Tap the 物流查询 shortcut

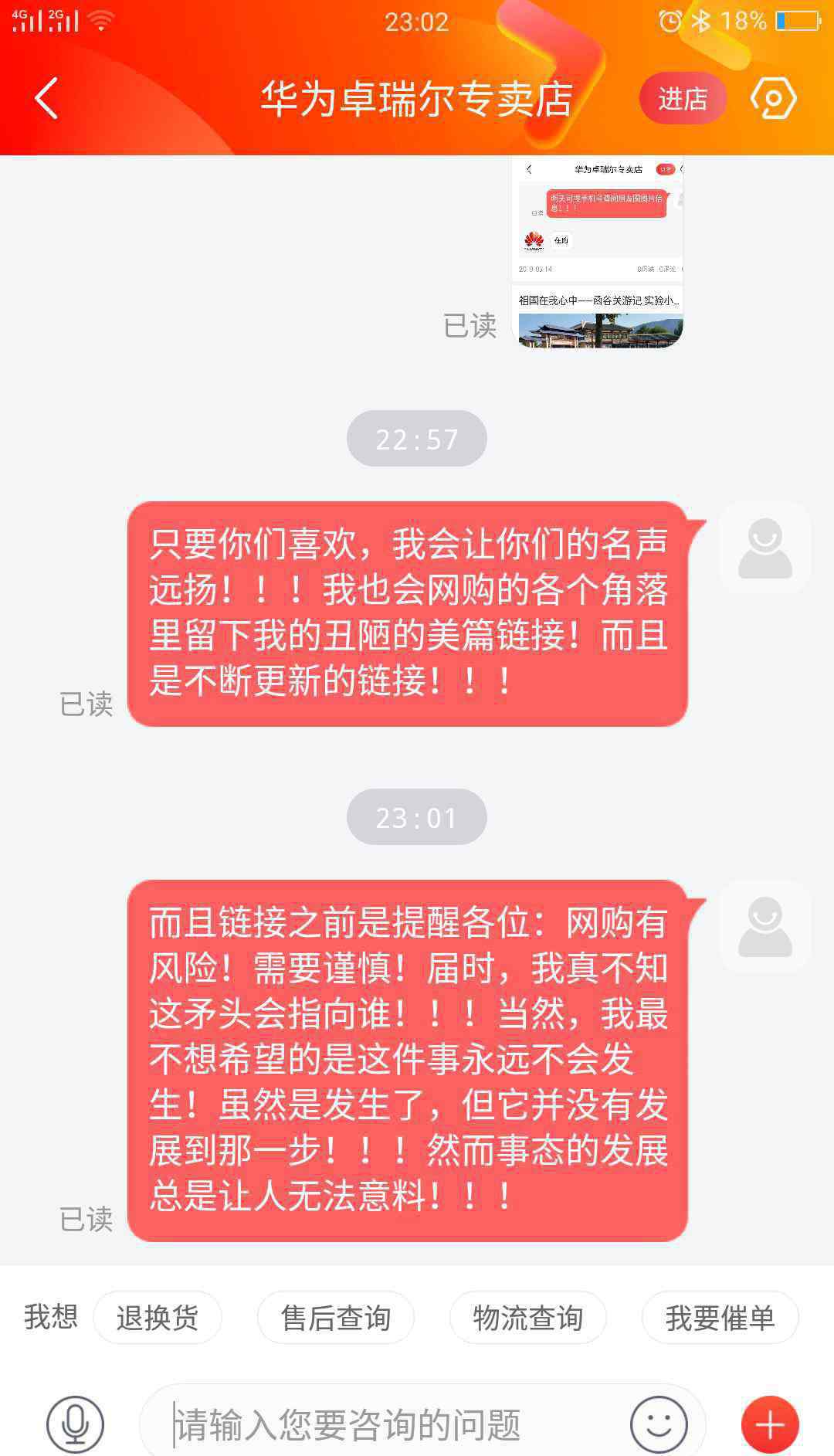tap(527, 1318)
